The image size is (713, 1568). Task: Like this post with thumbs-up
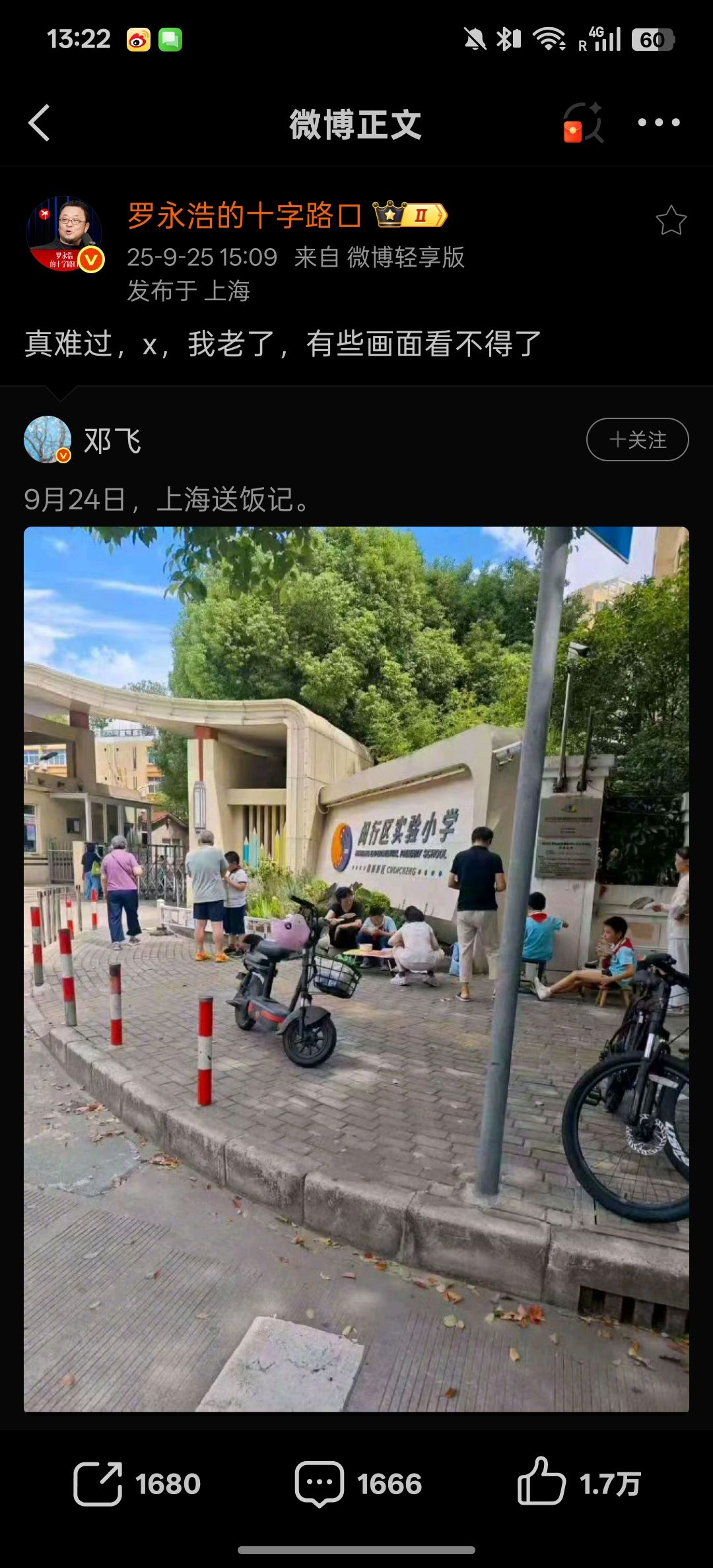pos(579,1482)
